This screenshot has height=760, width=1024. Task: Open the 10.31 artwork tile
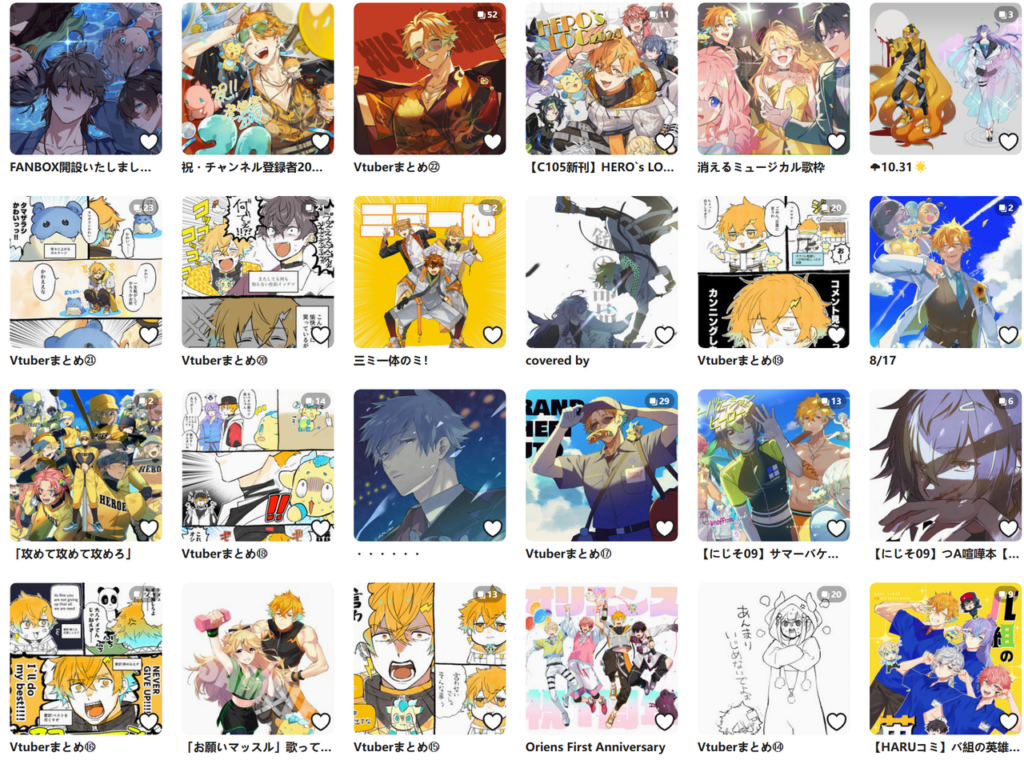coord(945,78)
